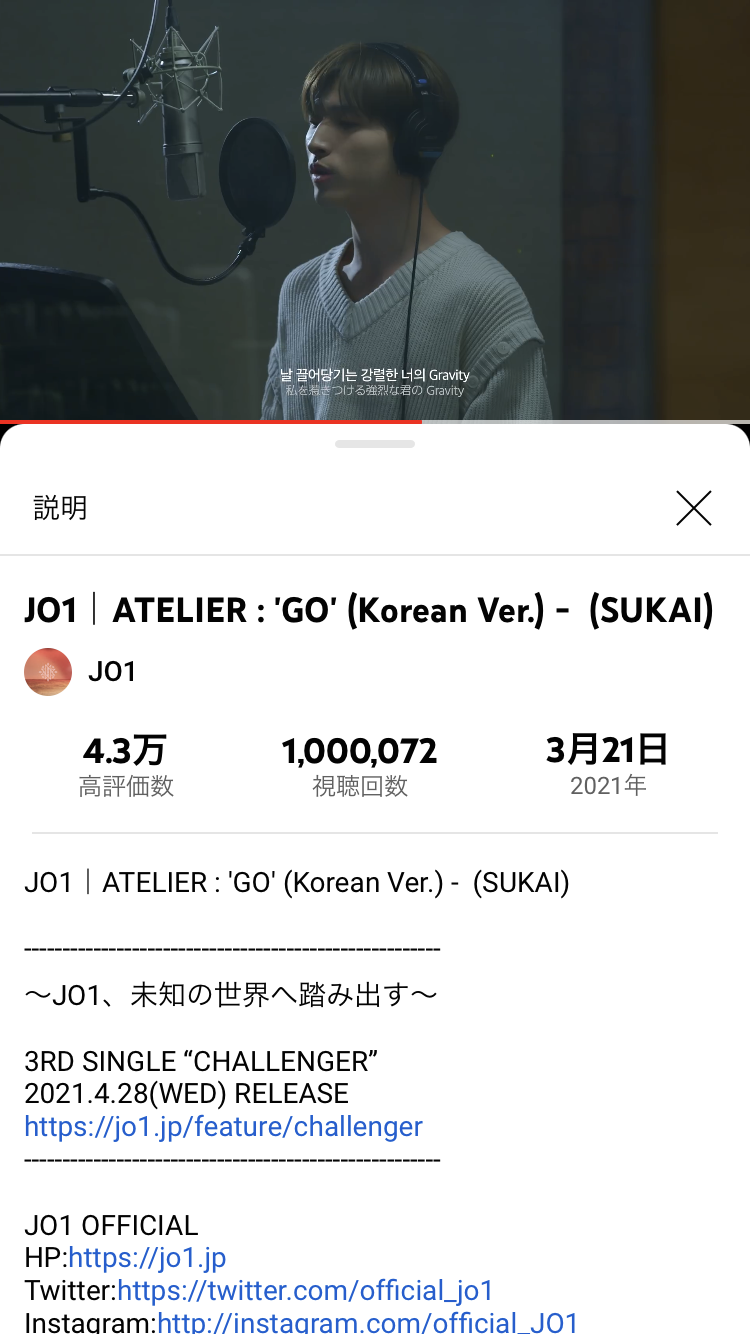The width and height of the screenshot is (750, 1334).
Task: Close the 説明 description panel
Action: [693, 508]
